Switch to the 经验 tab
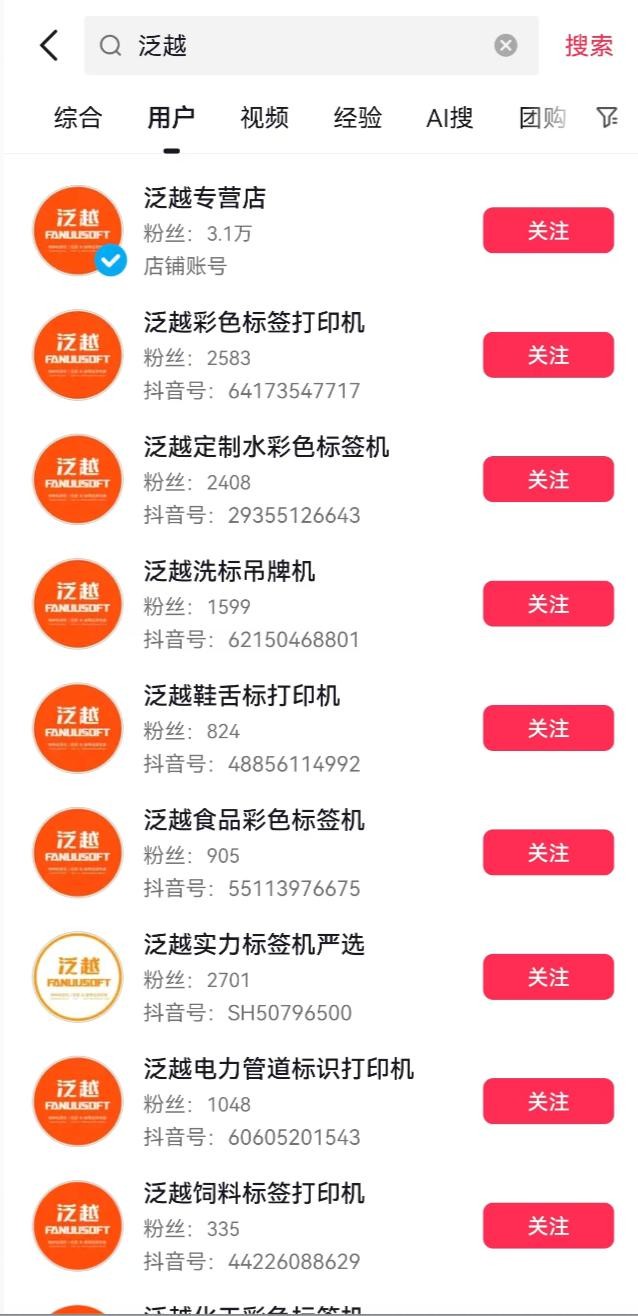The width and height of the screenshot is (638, 1316). pos(357,118)
